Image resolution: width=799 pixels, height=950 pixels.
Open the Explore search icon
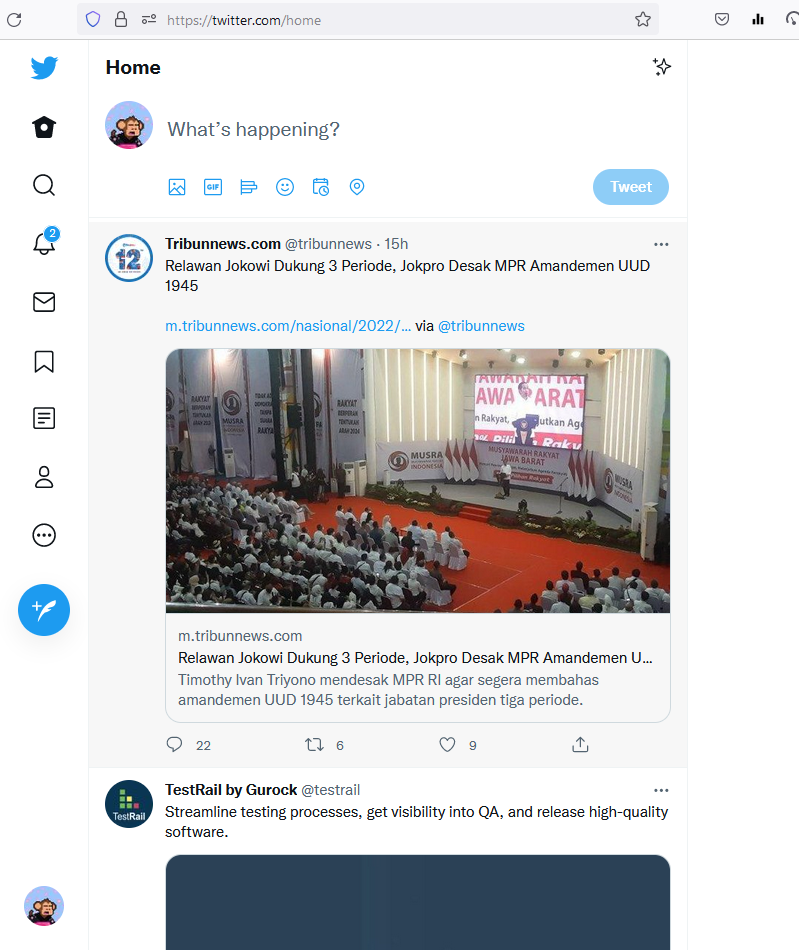pos(44,185)
